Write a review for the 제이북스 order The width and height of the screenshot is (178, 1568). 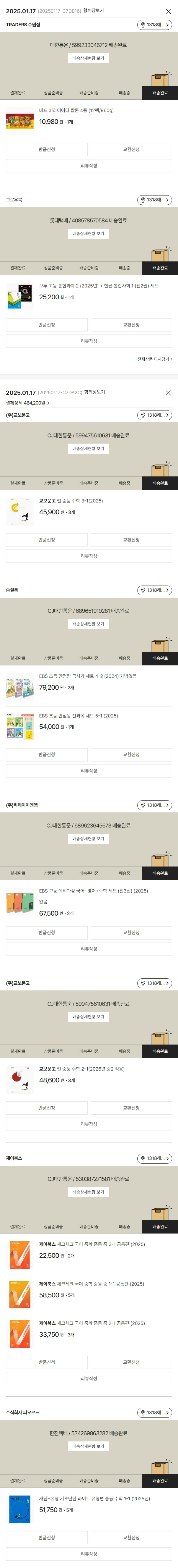(89, 1379)
